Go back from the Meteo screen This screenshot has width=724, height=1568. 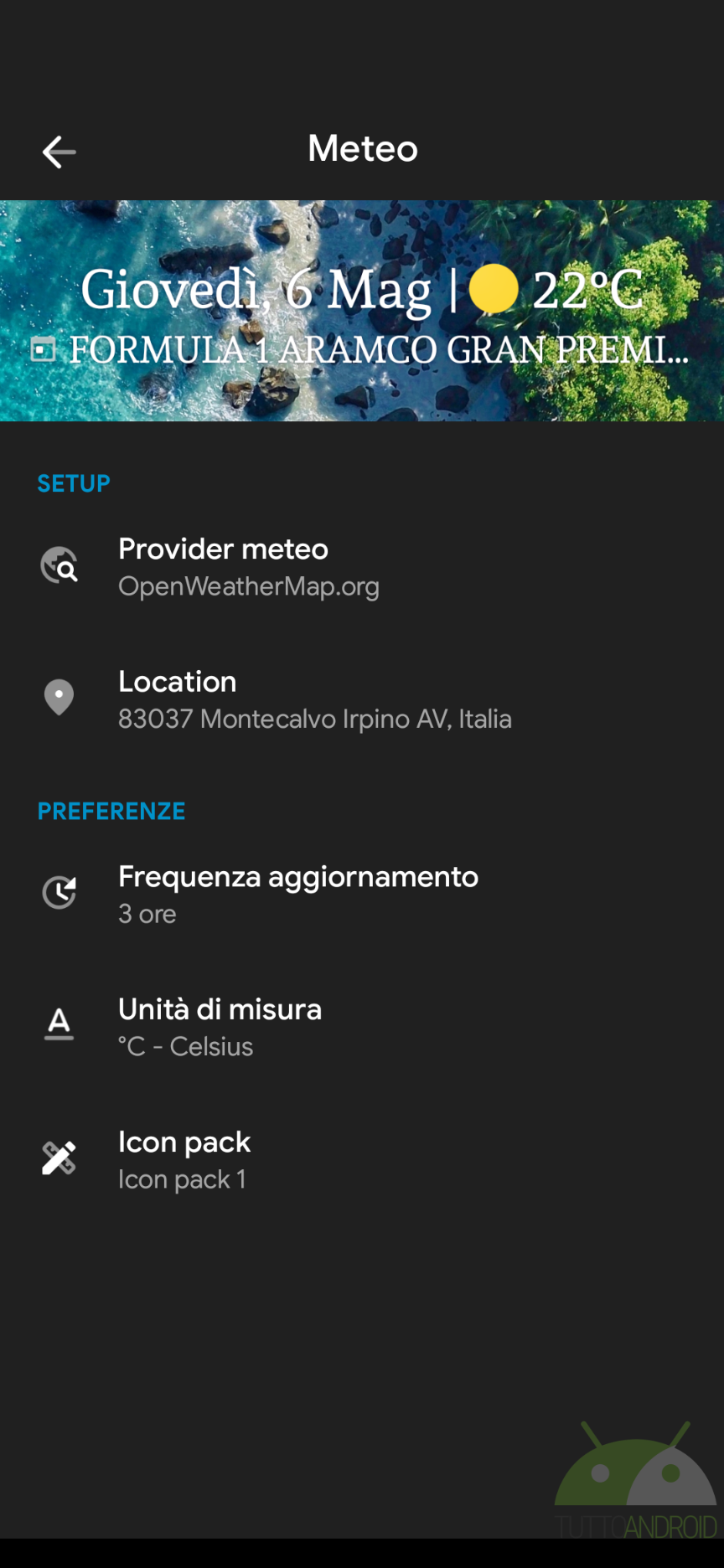click(59, 152)
